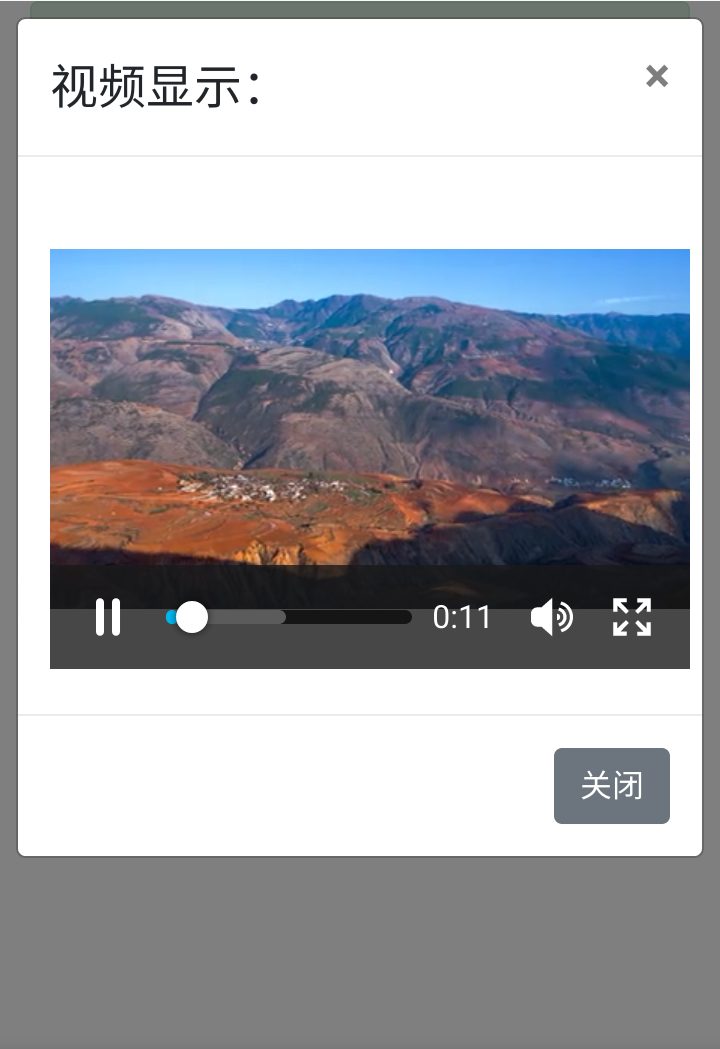Tap the 关闭 button
720x1049 pixels.
pos(611,786)
